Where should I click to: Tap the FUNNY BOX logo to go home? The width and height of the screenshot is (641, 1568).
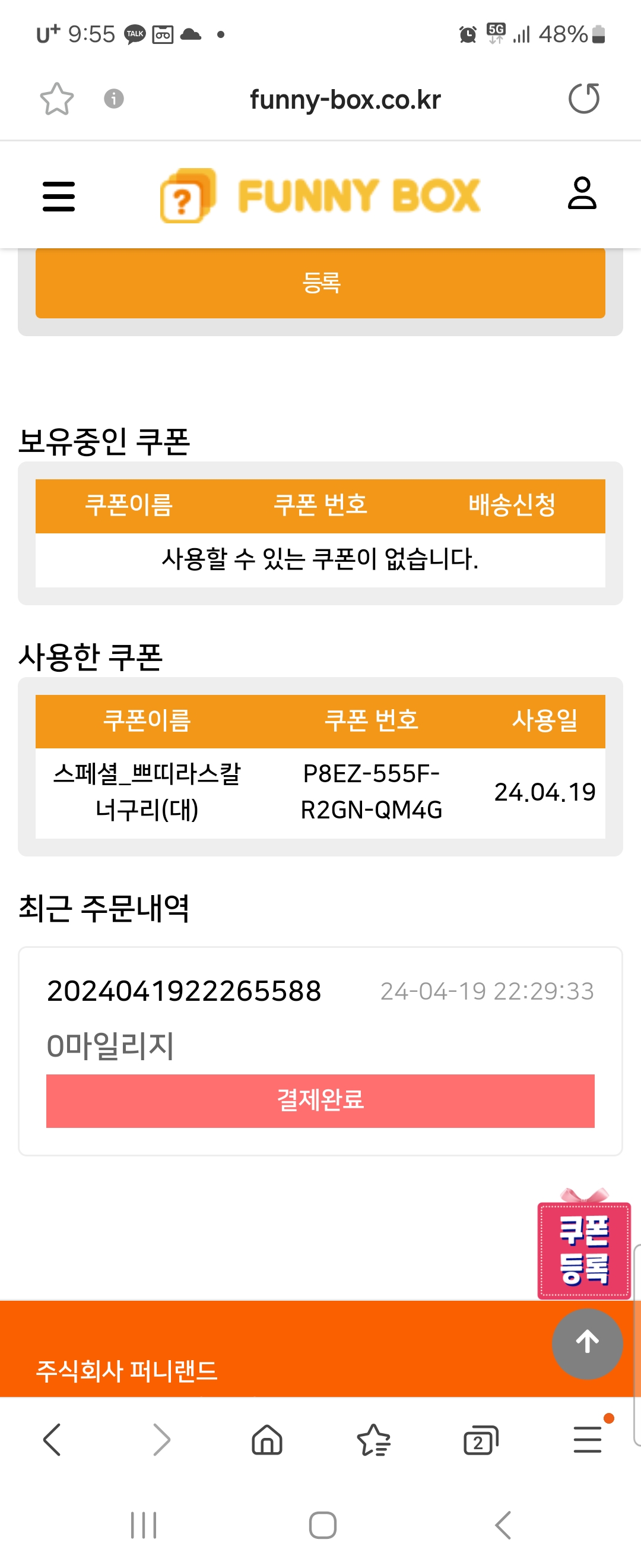tap(320, 195)
